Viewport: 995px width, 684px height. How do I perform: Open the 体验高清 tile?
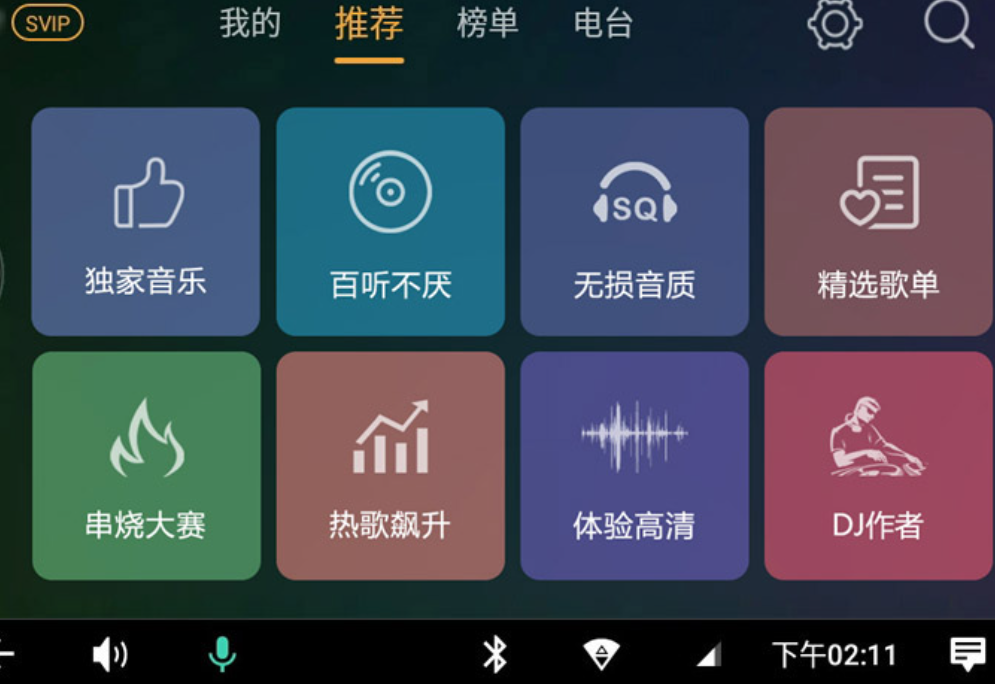pyautogui.click(x=634, y=466)
